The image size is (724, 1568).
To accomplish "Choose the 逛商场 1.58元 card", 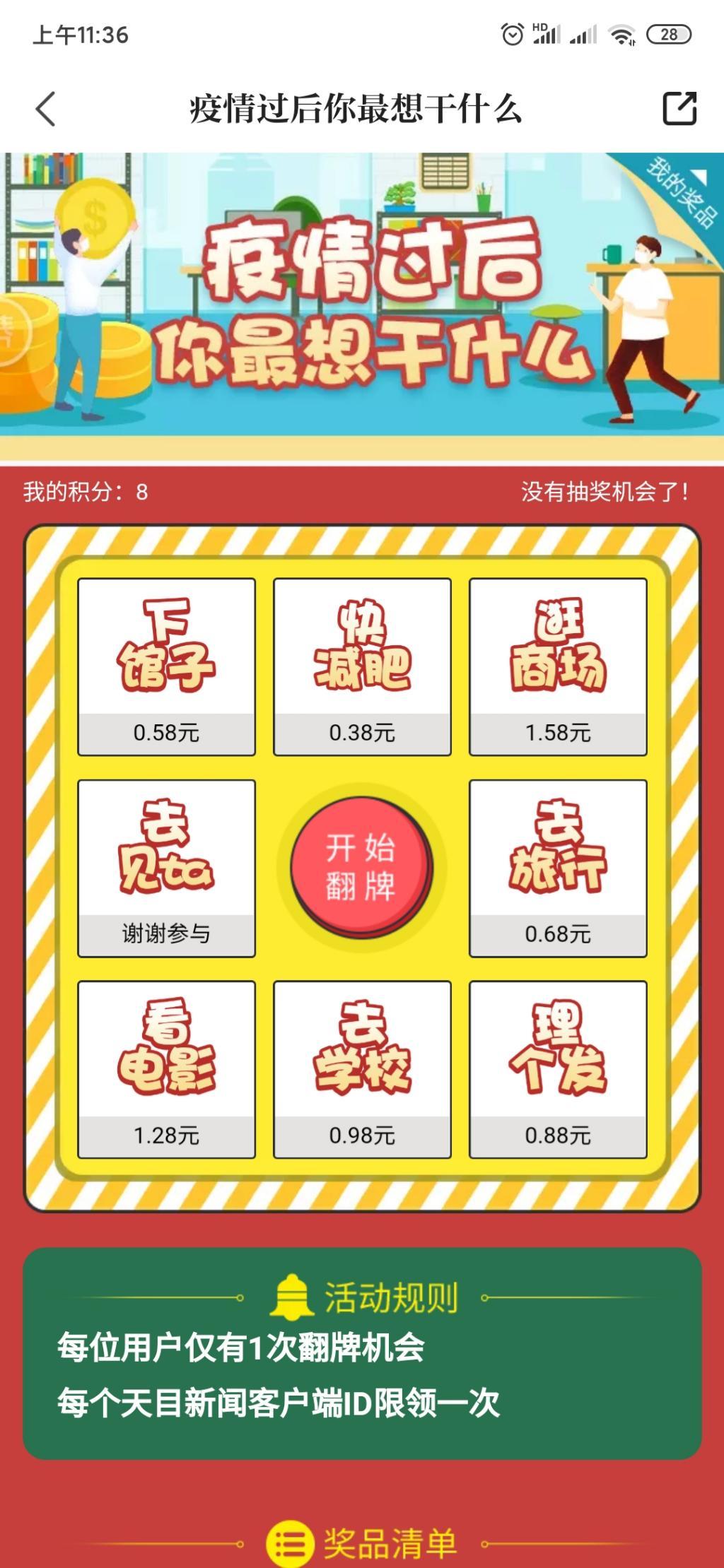I will (x=558, y=666).
